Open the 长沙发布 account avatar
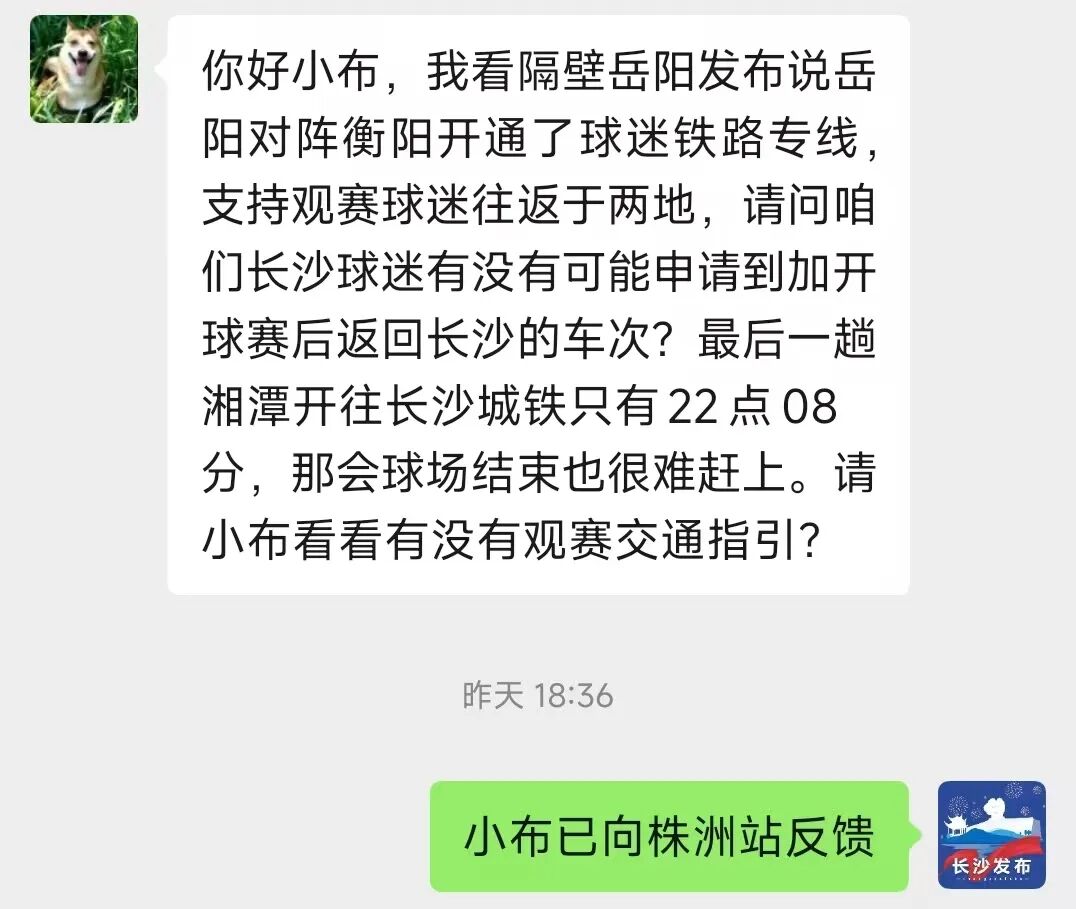1076x909 pixels. coord(991,835)
